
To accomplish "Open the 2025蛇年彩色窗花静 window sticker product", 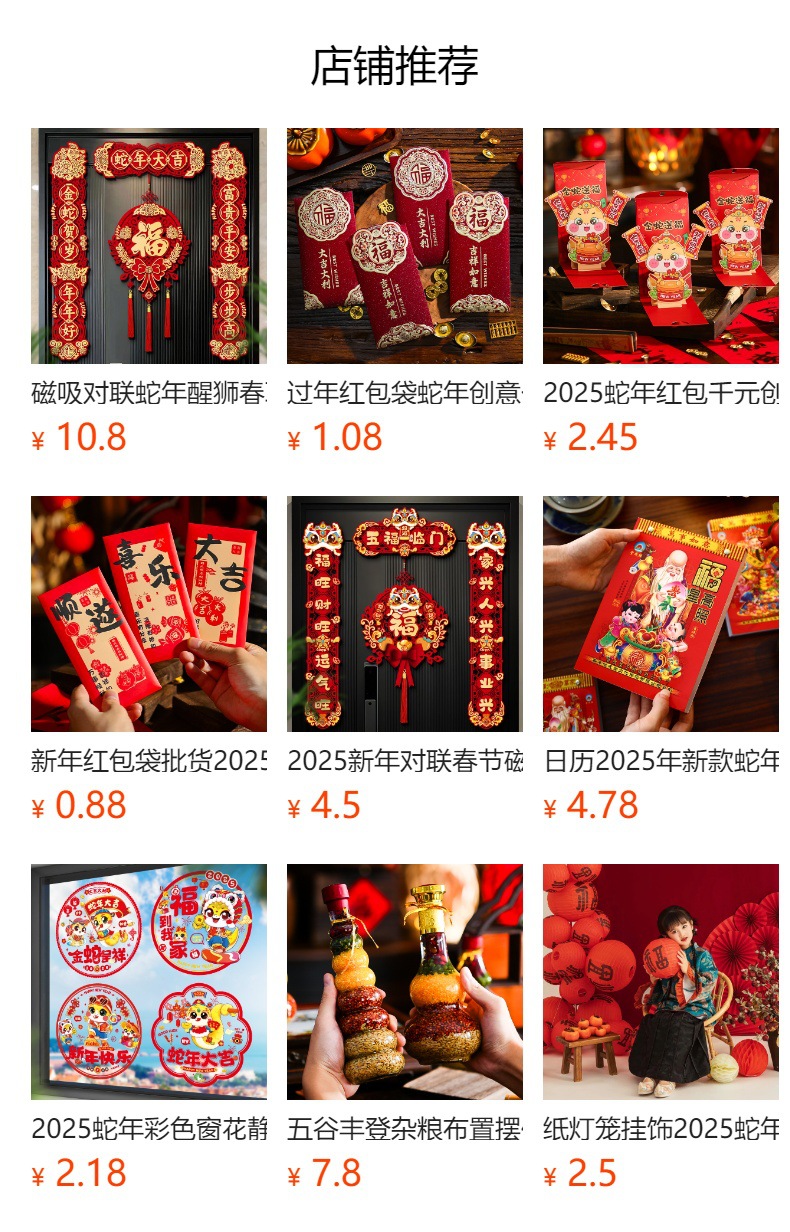I will tap(148, 982).
